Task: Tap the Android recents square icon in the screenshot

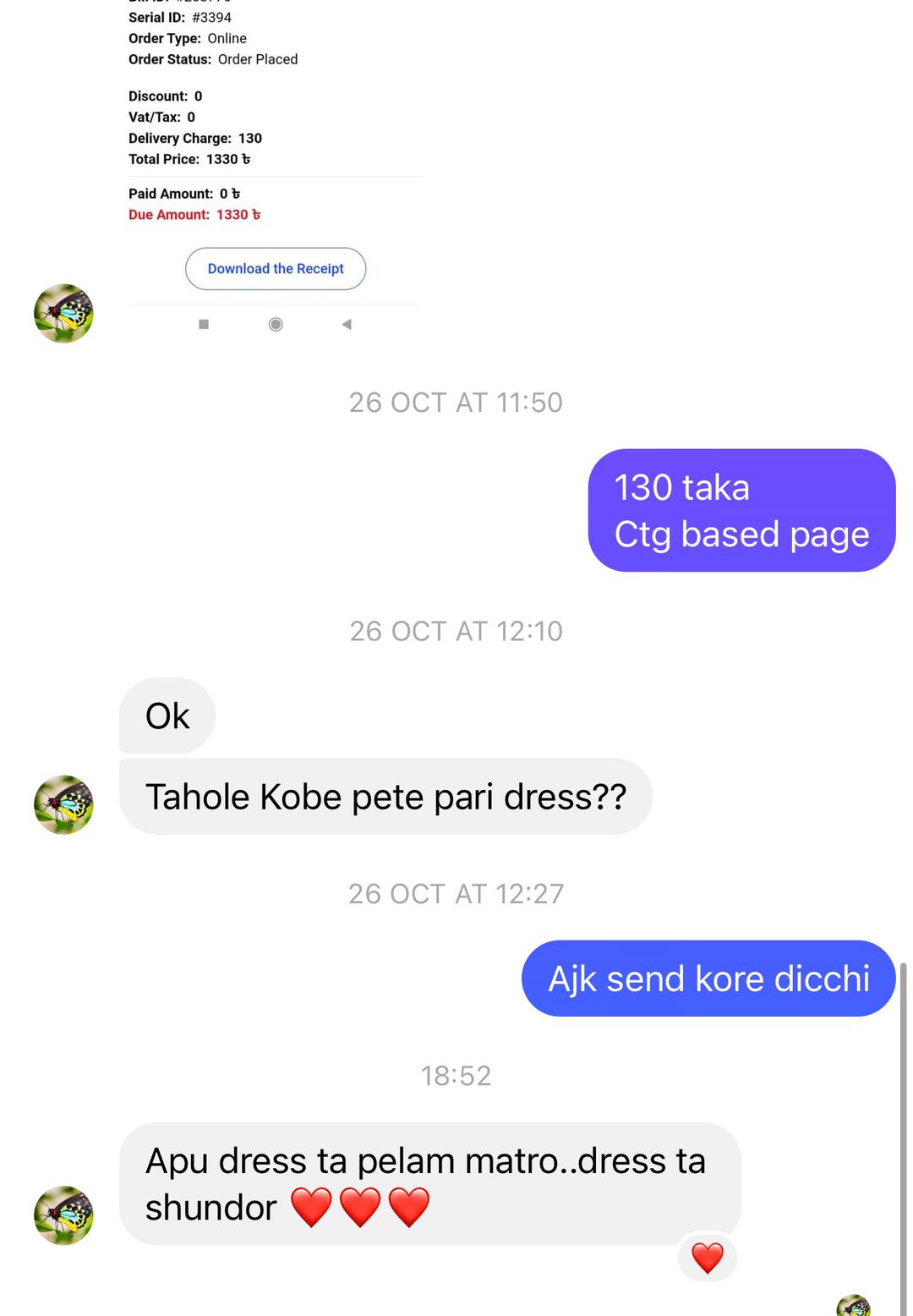Action: [x=203, y=324]
